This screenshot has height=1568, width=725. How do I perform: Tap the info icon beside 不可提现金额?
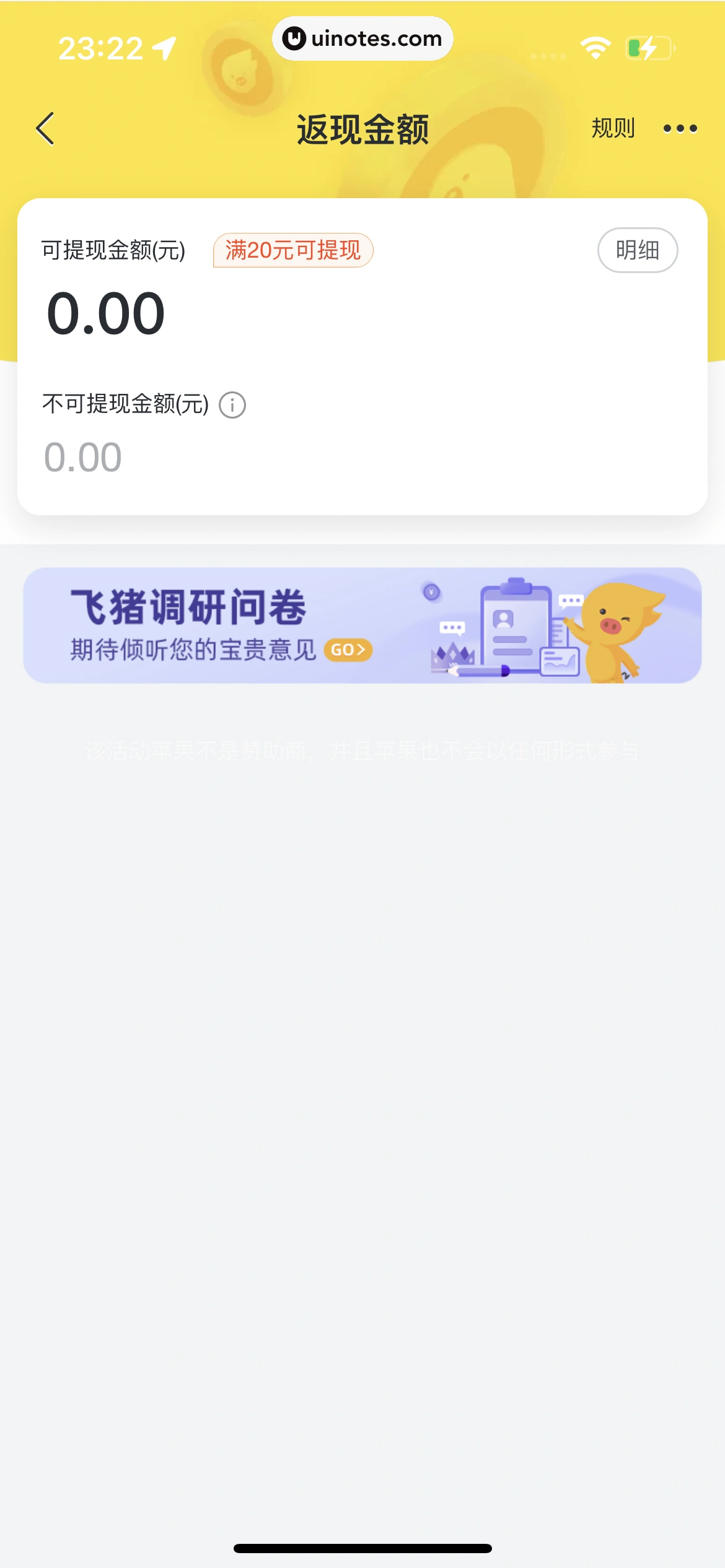click(x=232, y=404)
